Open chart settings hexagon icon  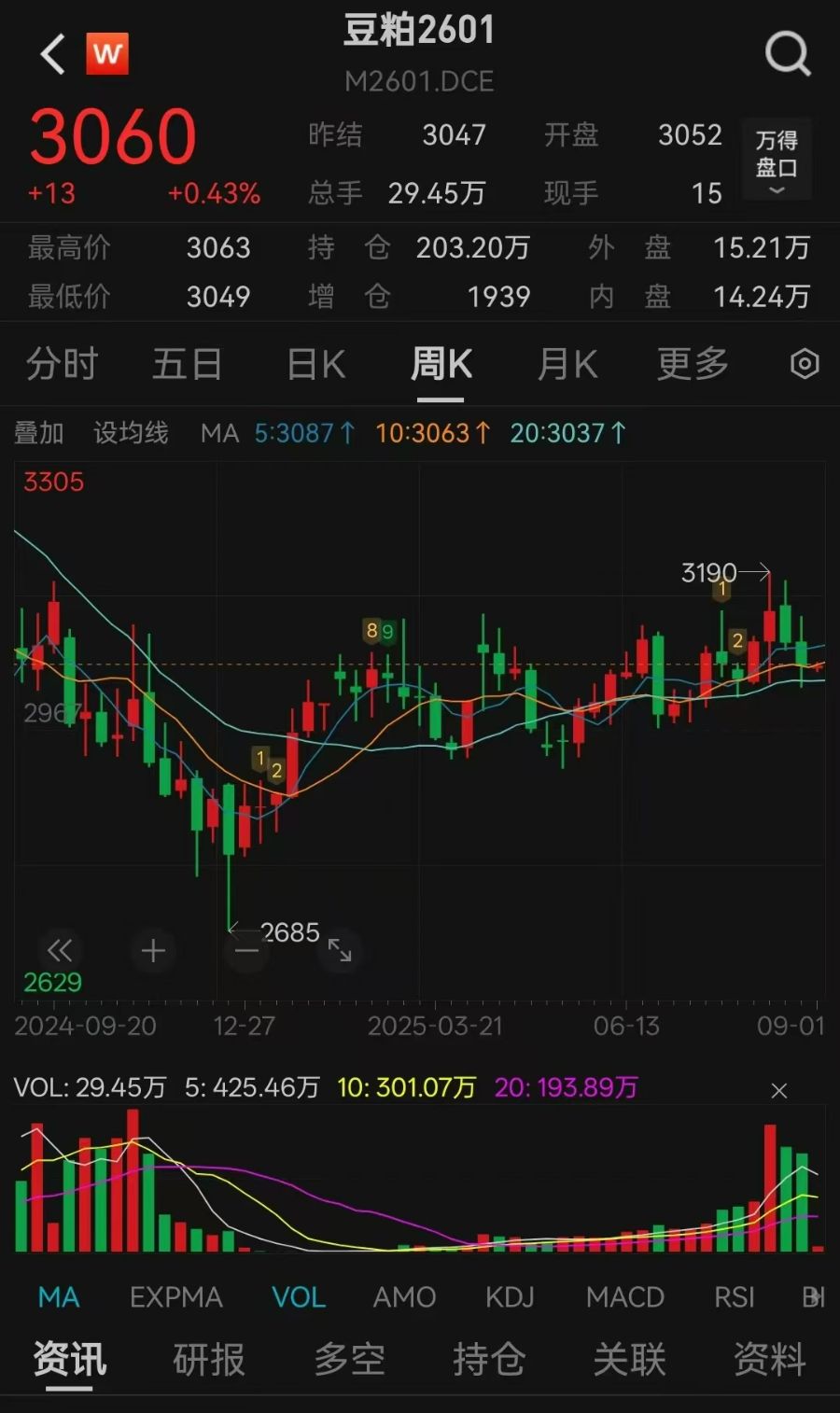(x=804, y=364)
